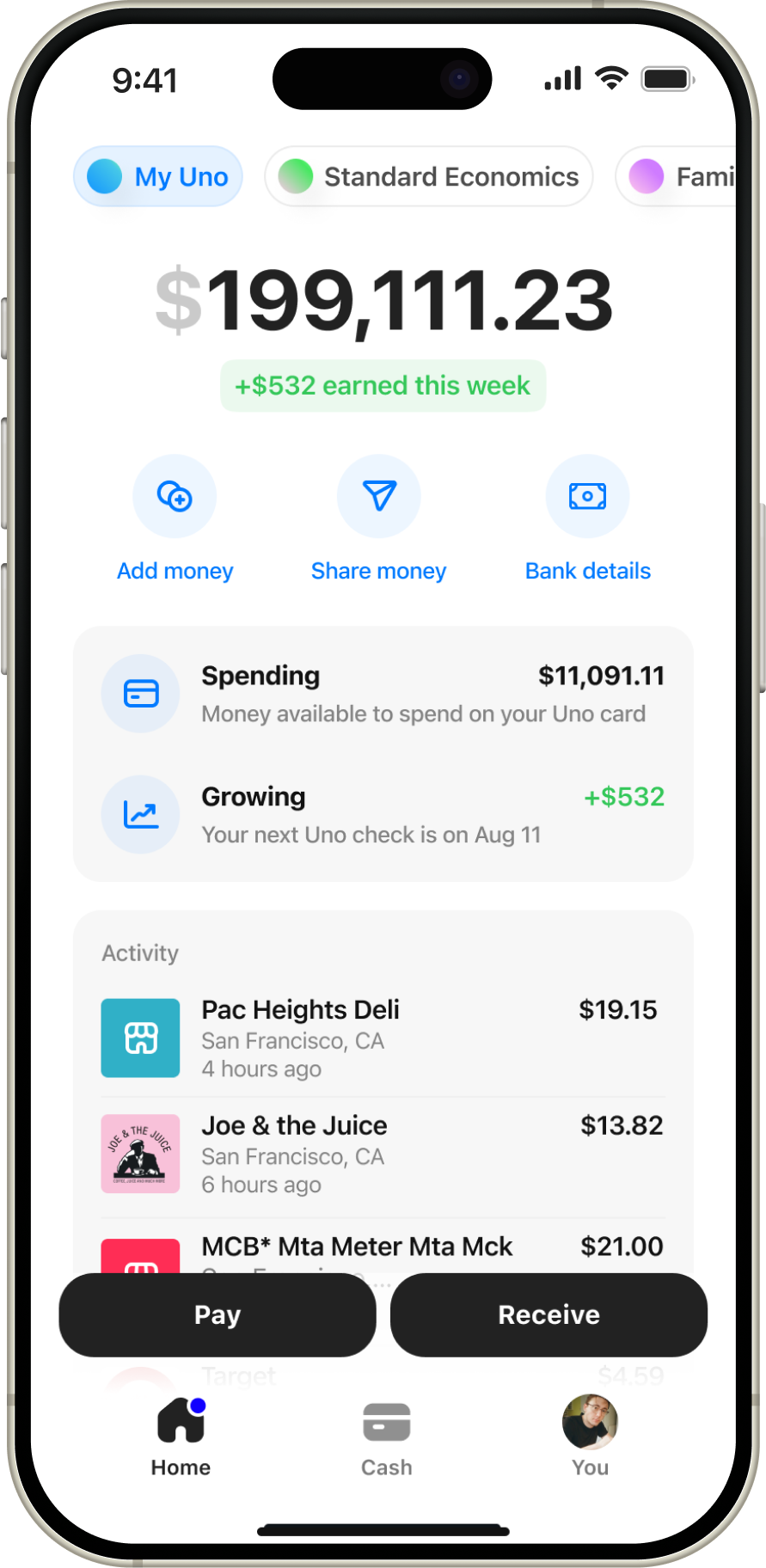Tap the Pay button

click(218, 1314)
